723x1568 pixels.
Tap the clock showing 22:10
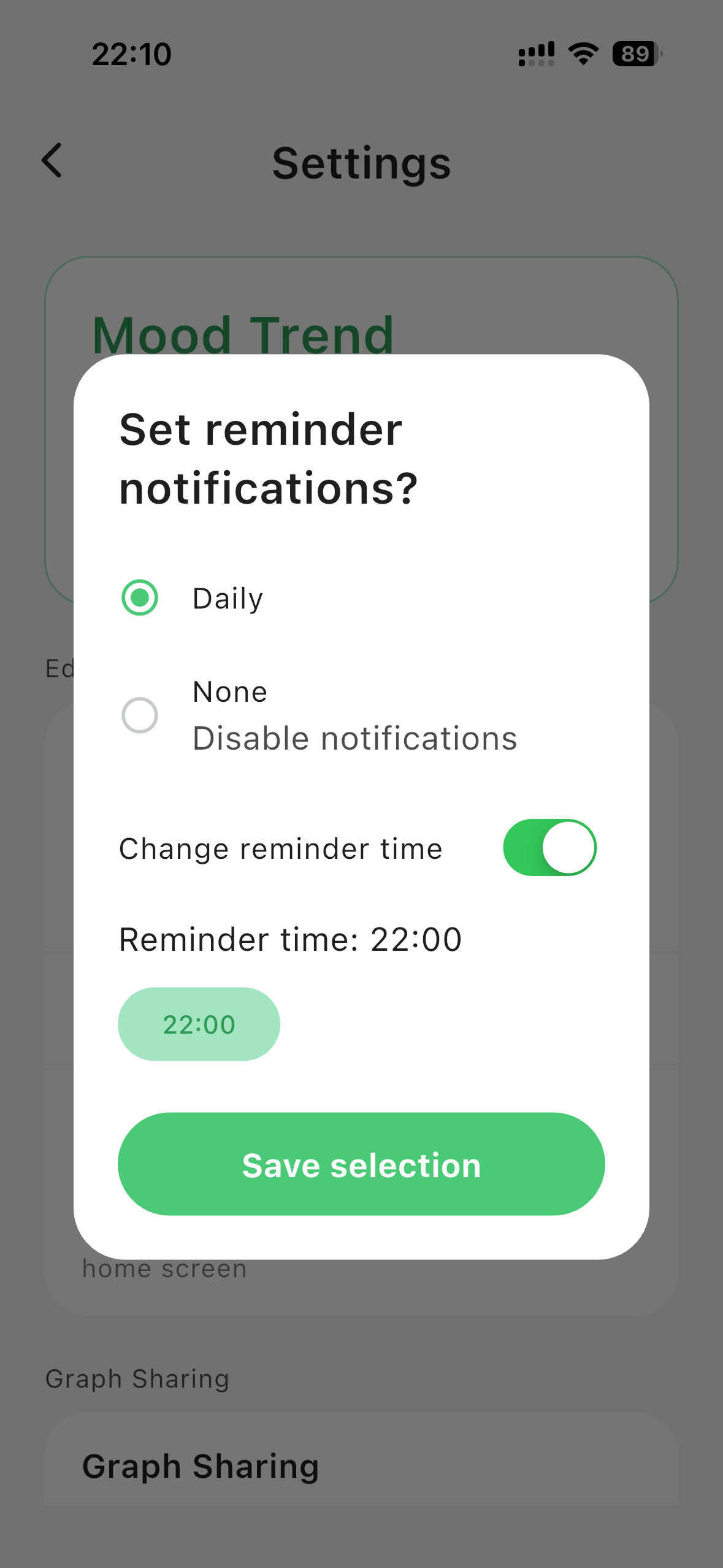click(131, 54)
